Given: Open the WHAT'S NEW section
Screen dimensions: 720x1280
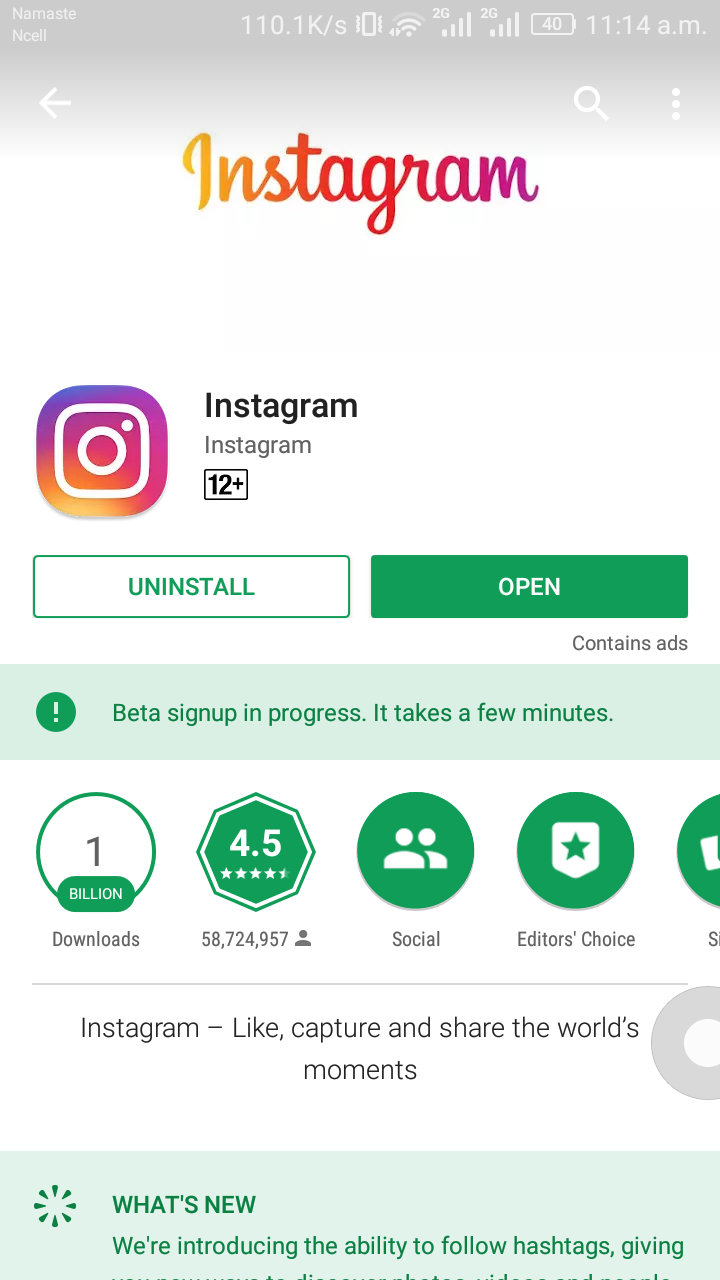Looking at the screenshot, I should click(x=184, y=1205).
